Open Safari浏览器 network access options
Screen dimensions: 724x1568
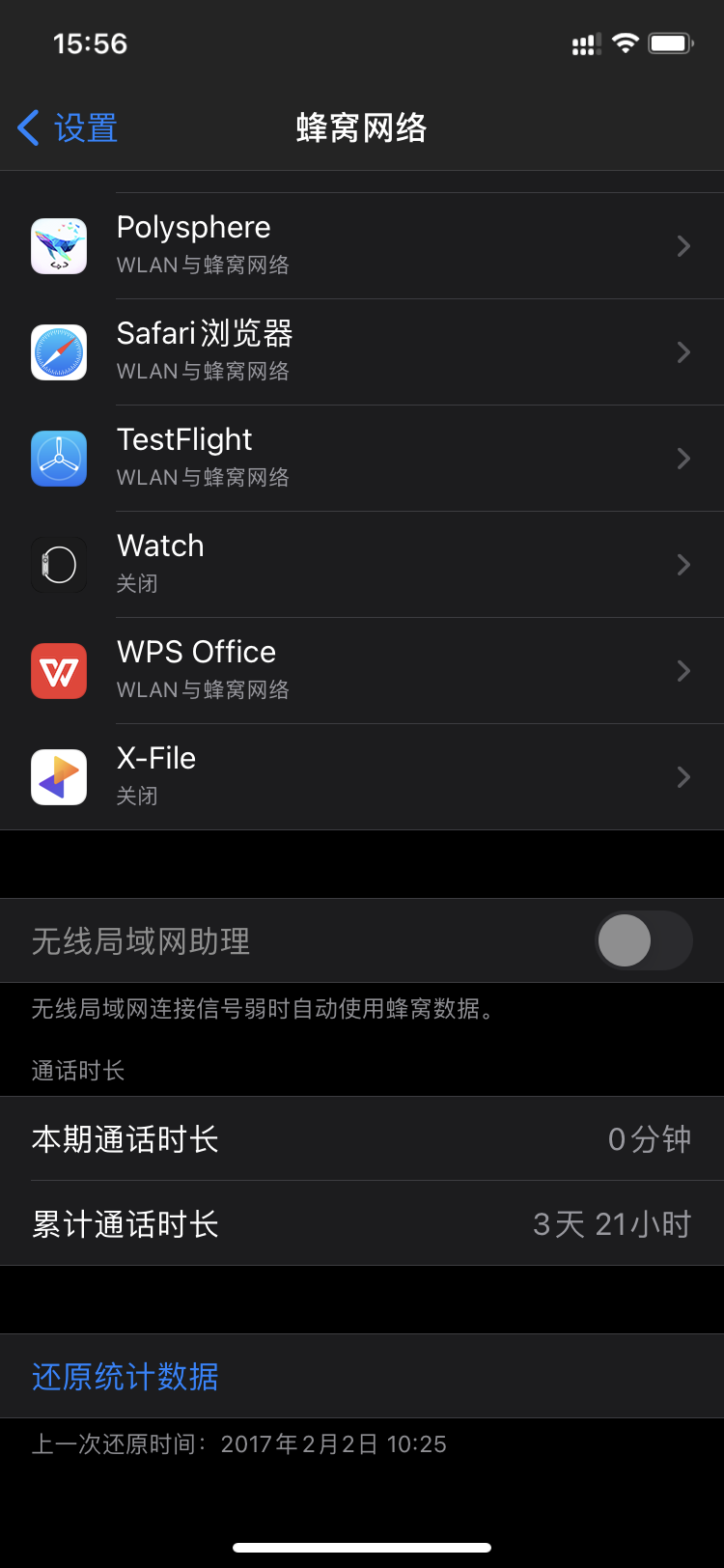pyautogui.click(x=362, y=351)
